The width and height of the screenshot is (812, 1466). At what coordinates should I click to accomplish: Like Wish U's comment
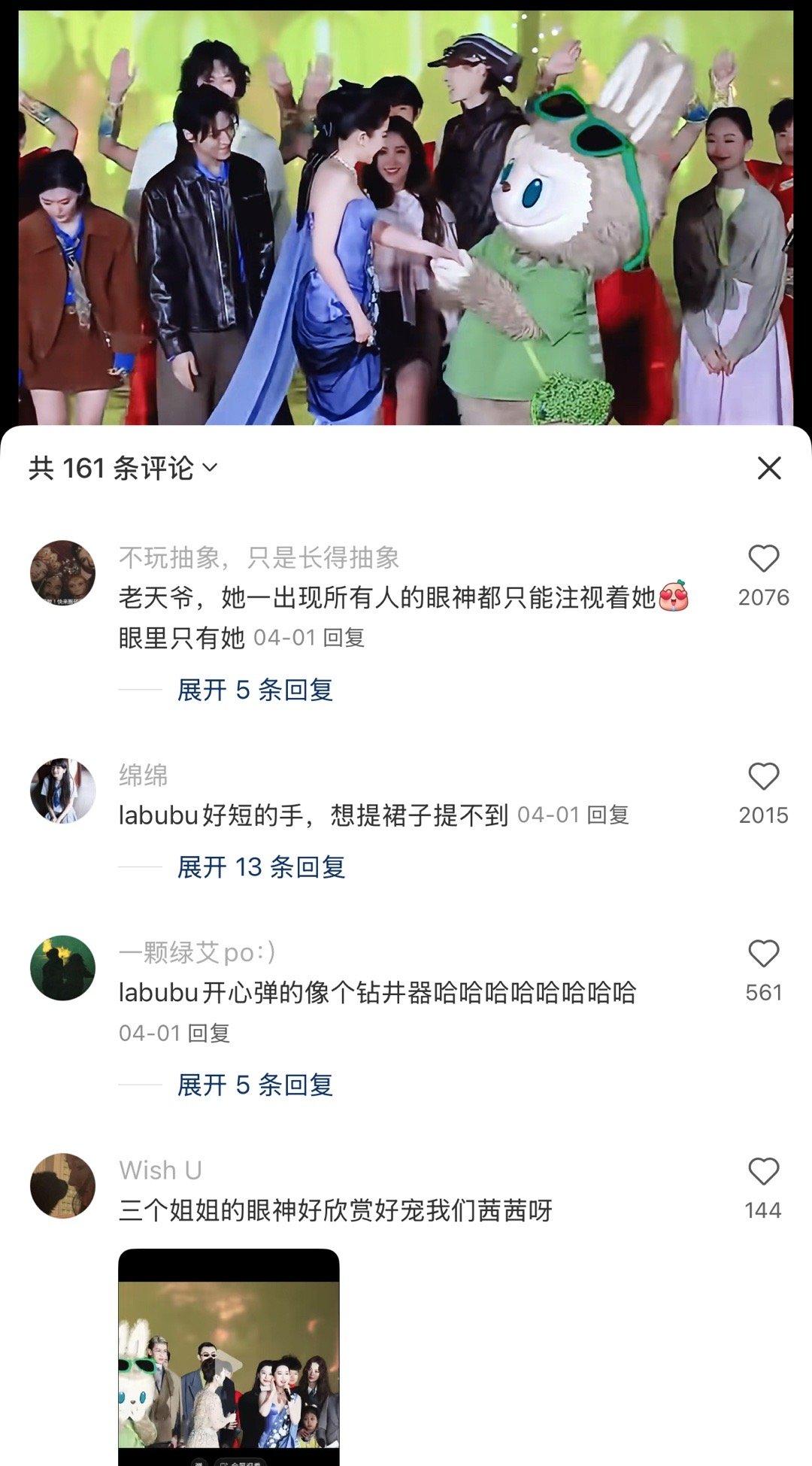pos(763,1172)
